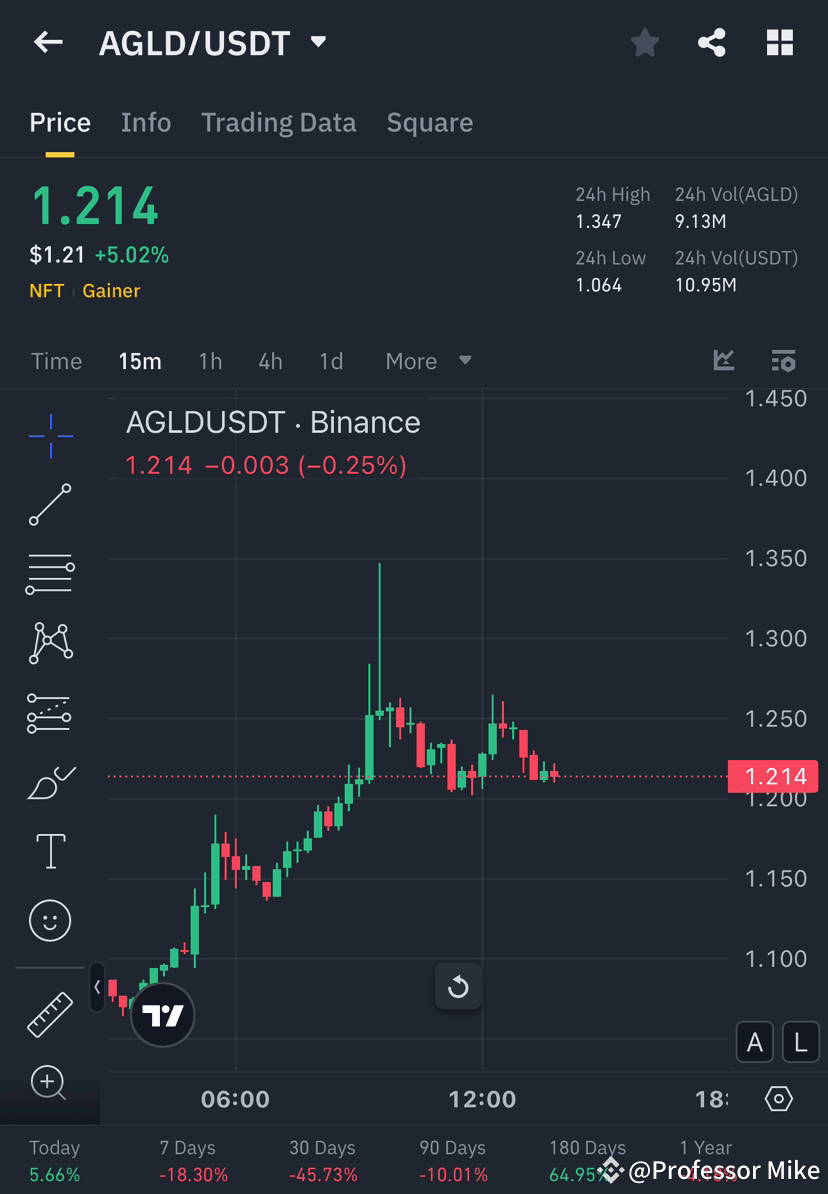828x1194 pixels.
Task: Select the horizontal lines tool
Action: pyautogui.click(x=50, y=574)
